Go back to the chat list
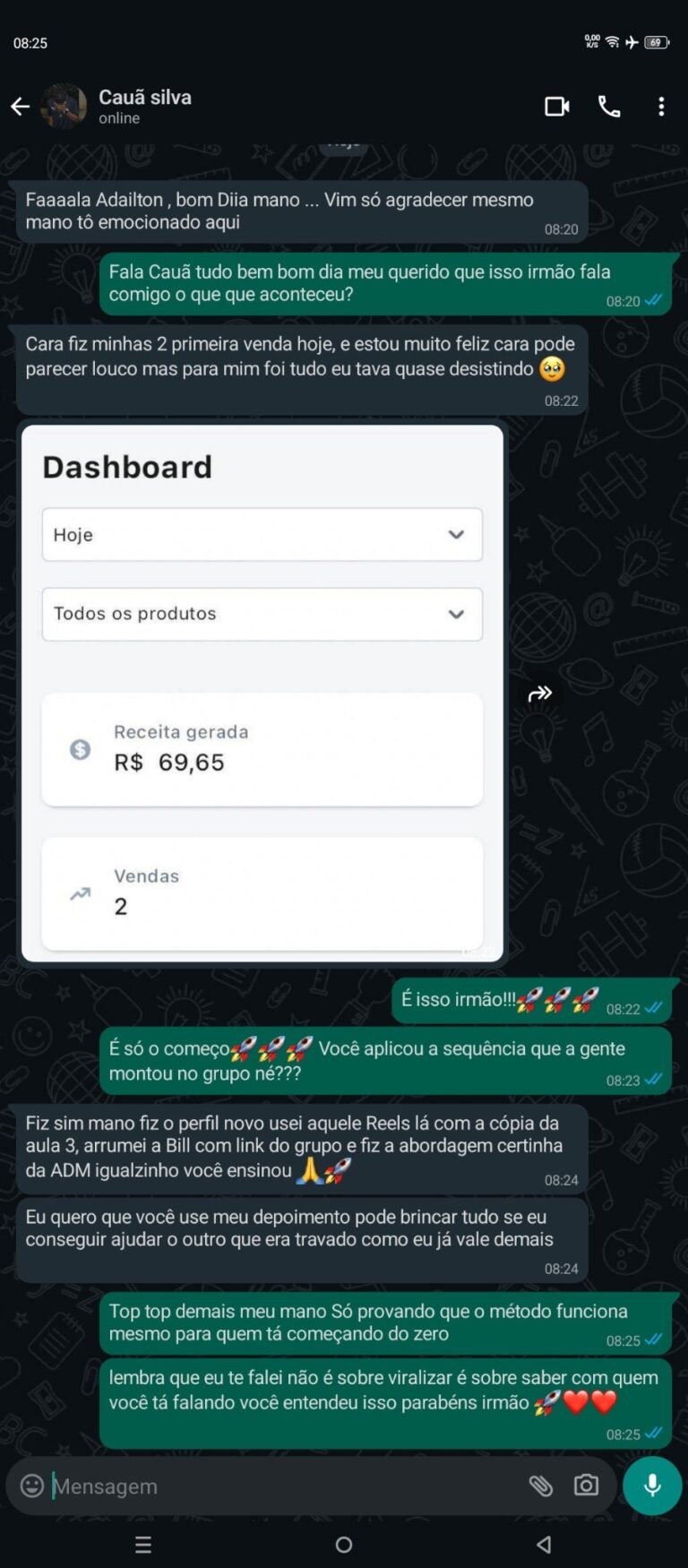688x1568 pixels. pos(21,107)
